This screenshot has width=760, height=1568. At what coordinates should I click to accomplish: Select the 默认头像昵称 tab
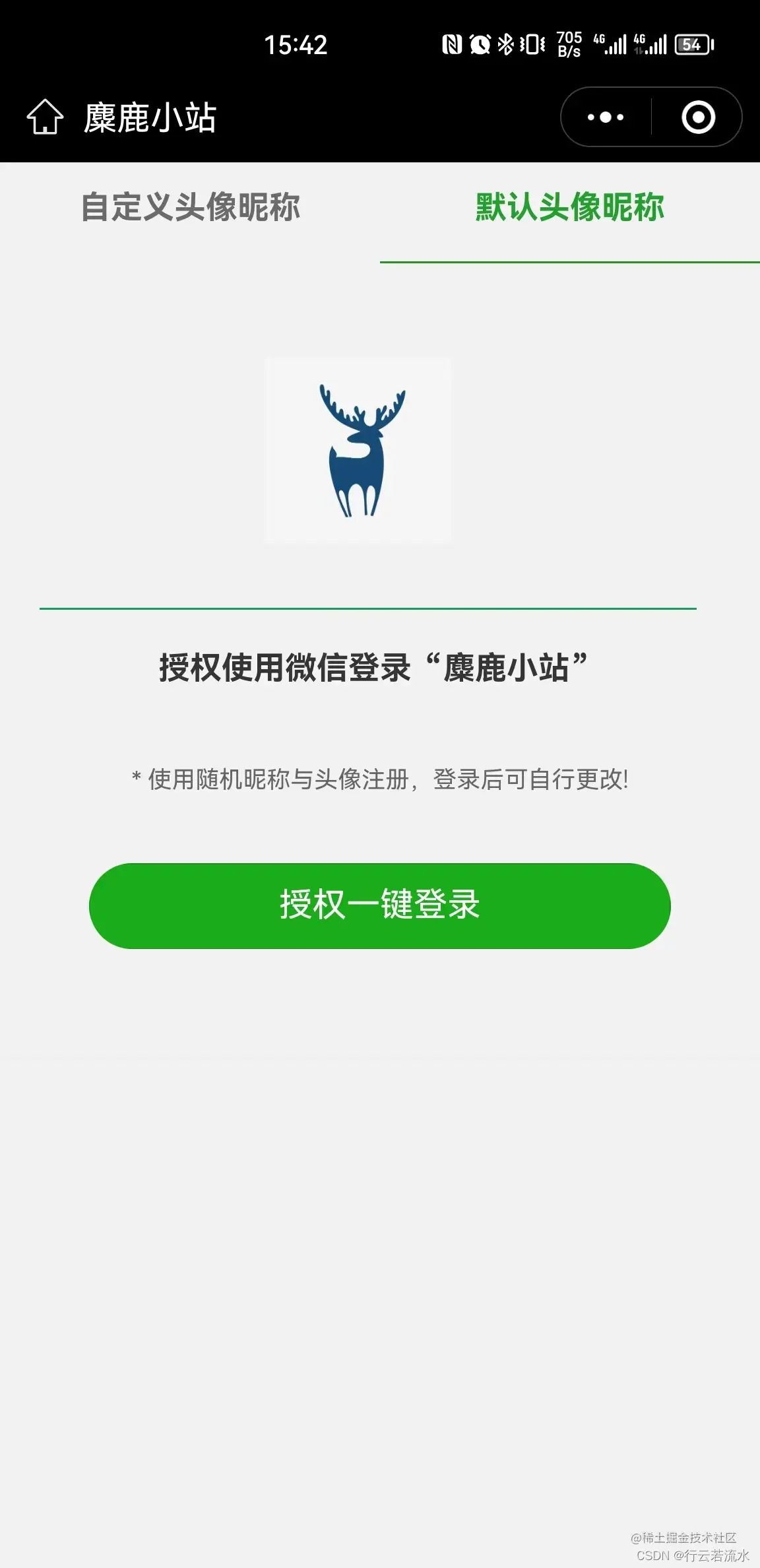coord(570,208)
